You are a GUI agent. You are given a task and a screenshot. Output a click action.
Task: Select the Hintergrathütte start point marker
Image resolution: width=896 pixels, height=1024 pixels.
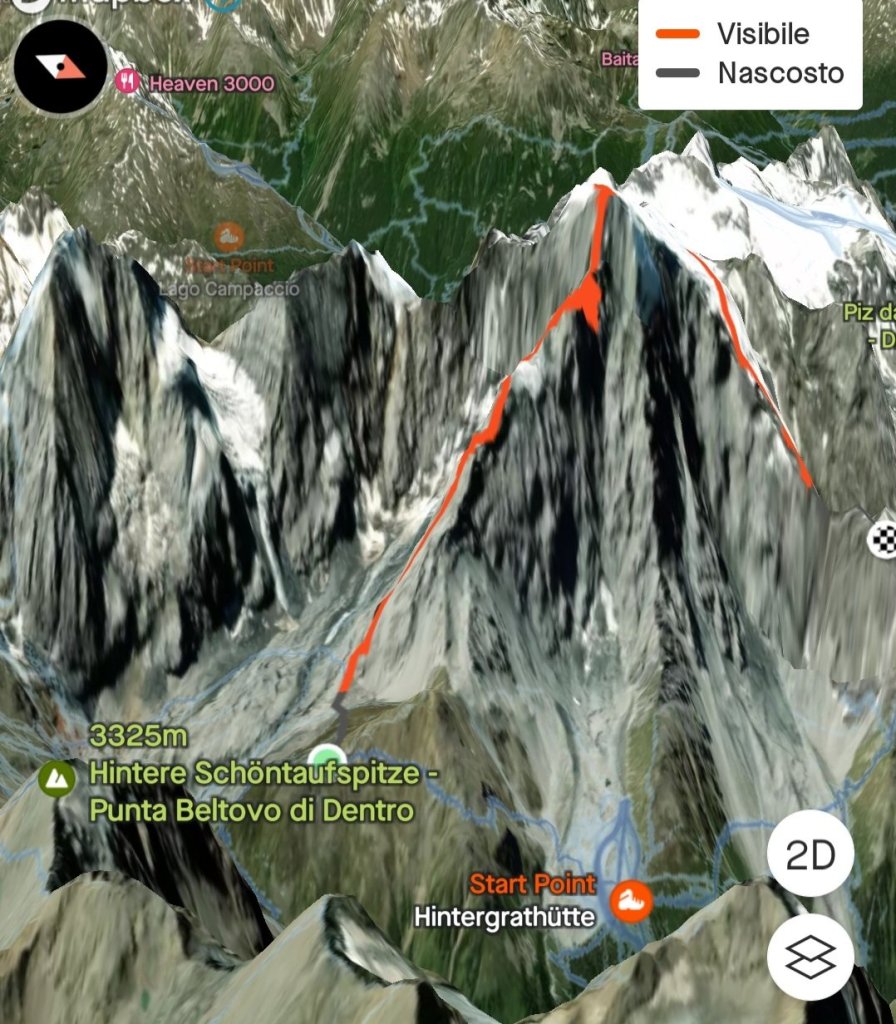pyautogui.click(x=632, y=901)
